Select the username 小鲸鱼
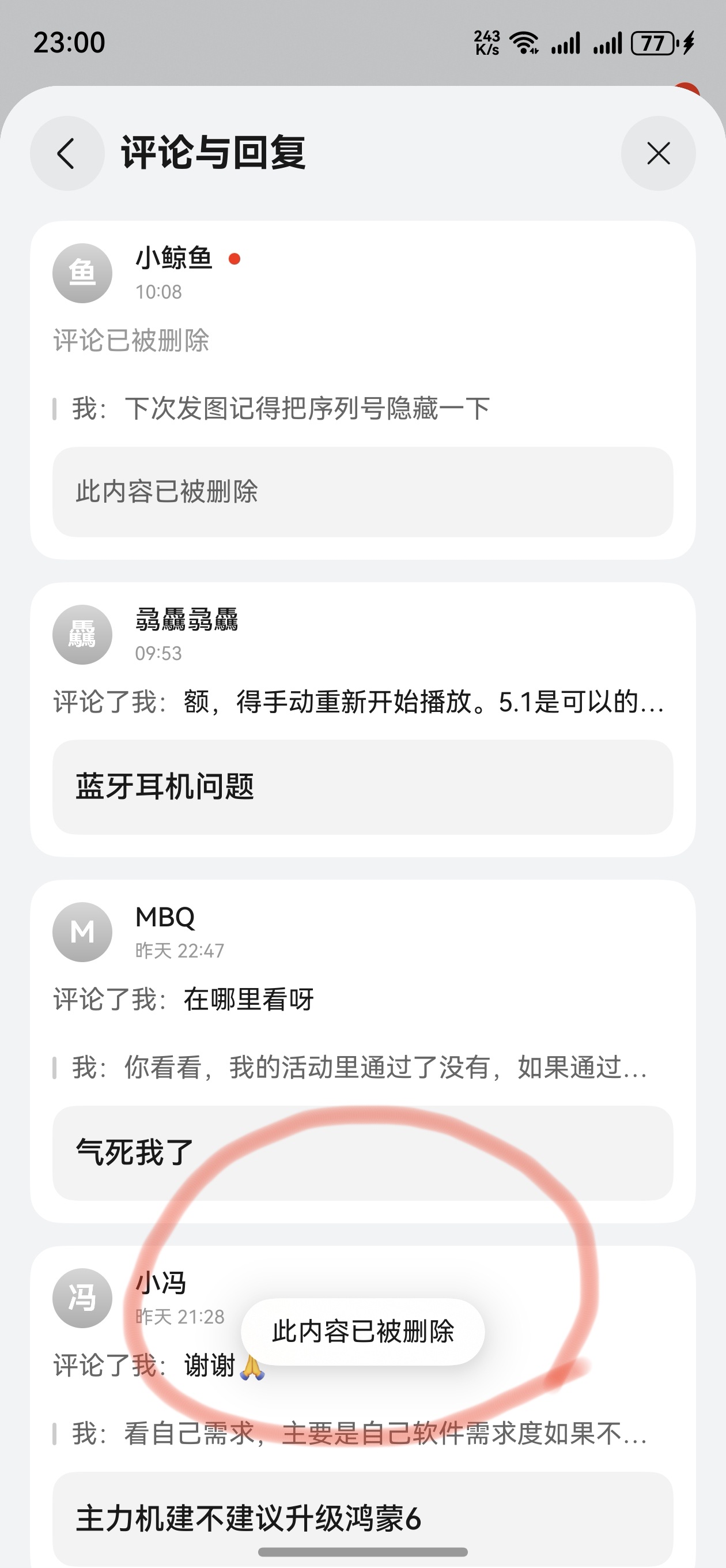726x1568 pixels. click(x=173, y=258)
